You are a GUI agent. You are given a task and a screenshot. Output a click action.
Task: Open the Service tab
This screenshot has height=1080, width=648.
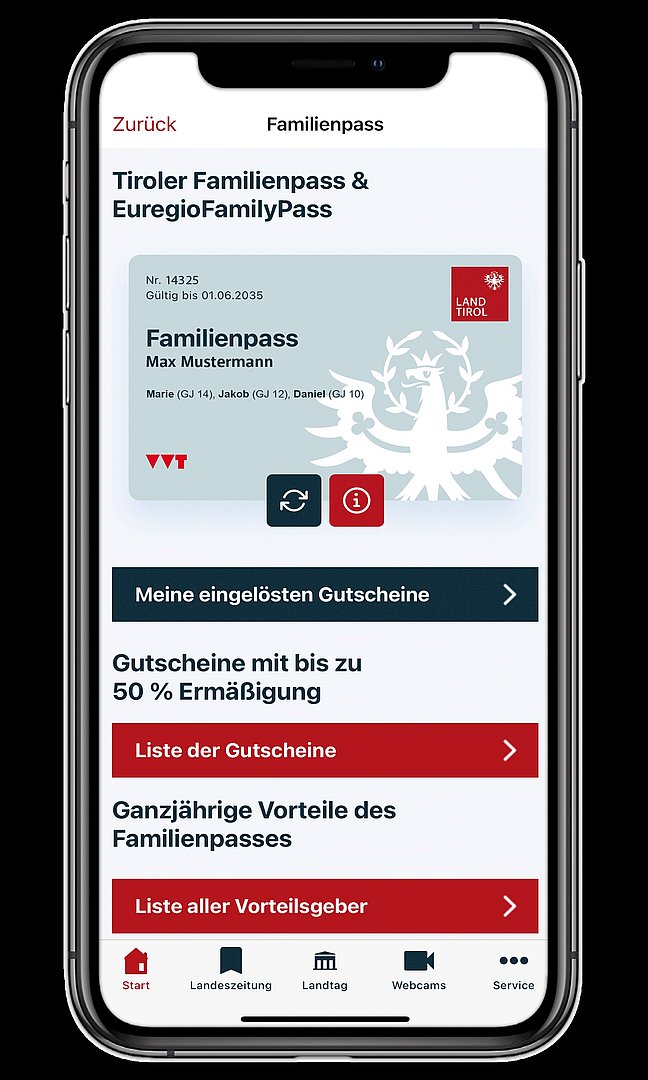coord(513,969)
